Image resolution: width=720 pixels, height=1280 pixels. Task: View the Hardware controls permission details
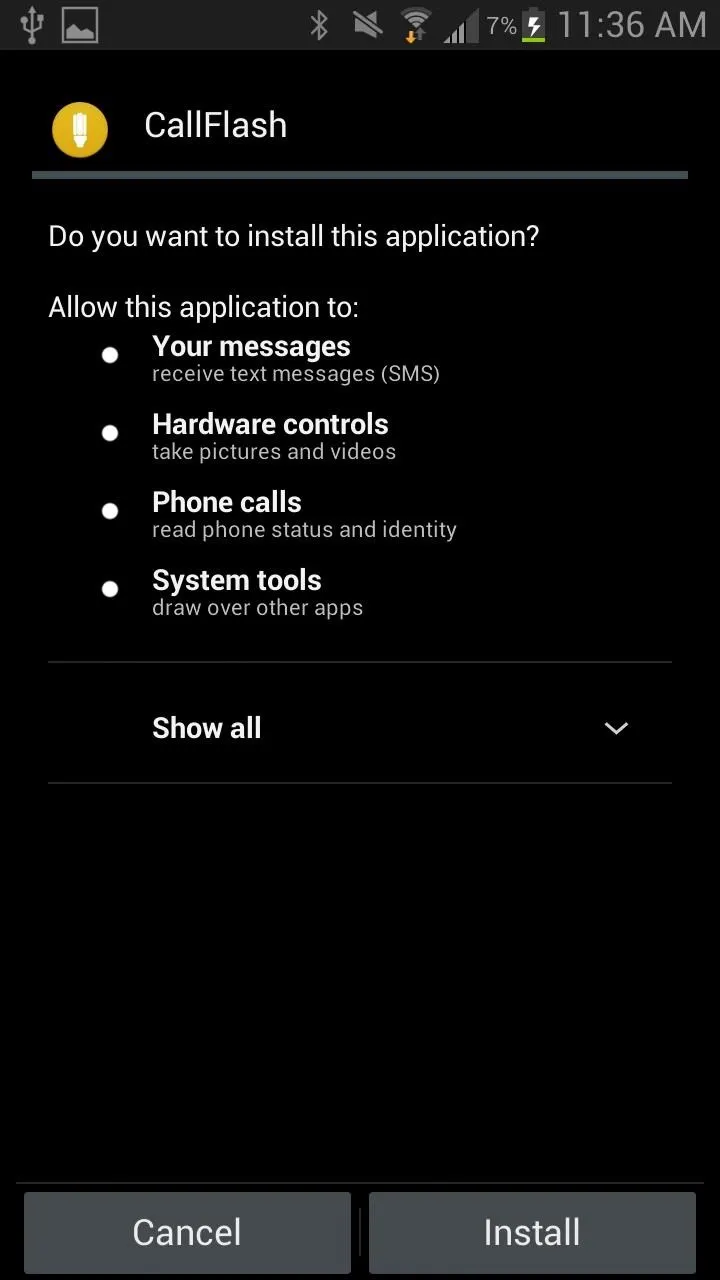coord(360,437)
